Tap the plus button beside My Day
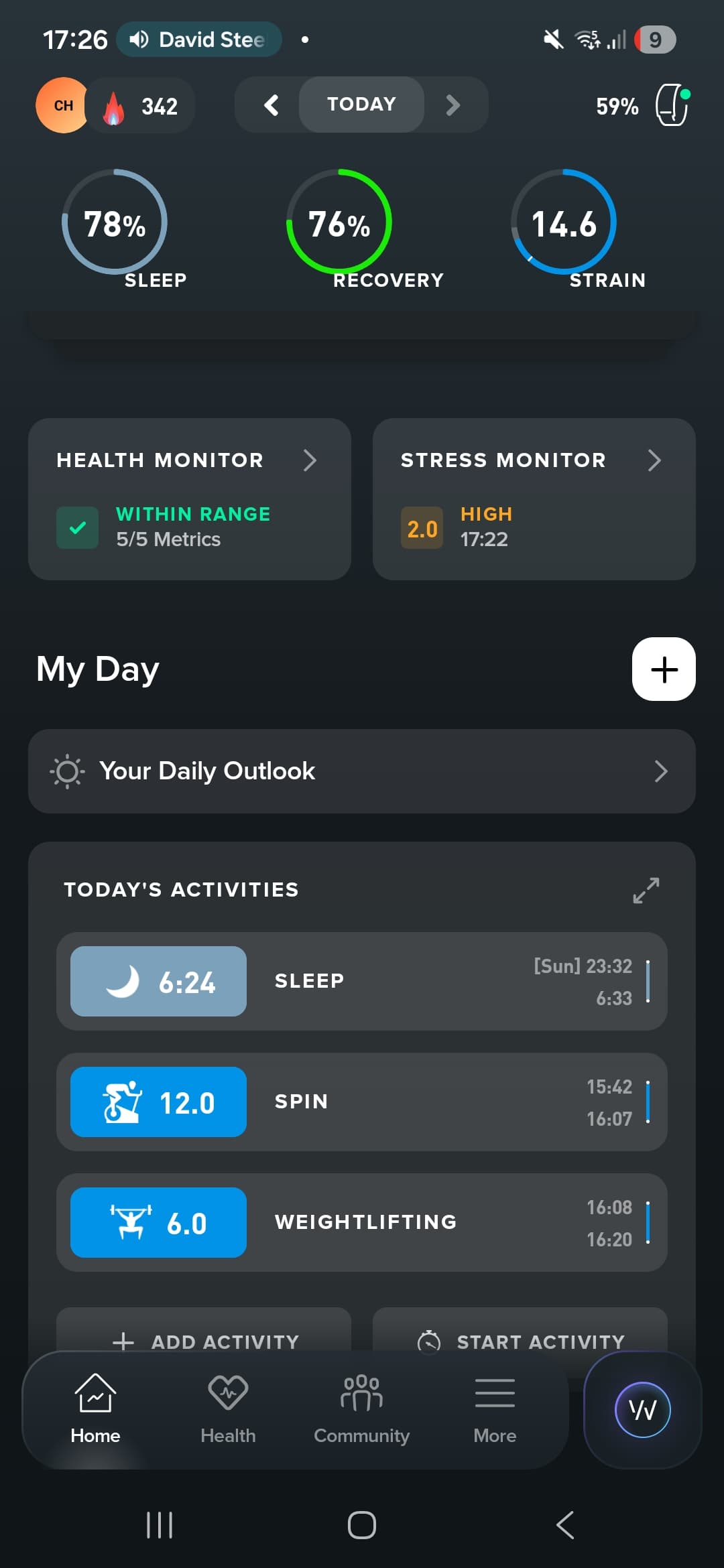Viewport: 724px width, 1568px height. (x=663, y=669)
